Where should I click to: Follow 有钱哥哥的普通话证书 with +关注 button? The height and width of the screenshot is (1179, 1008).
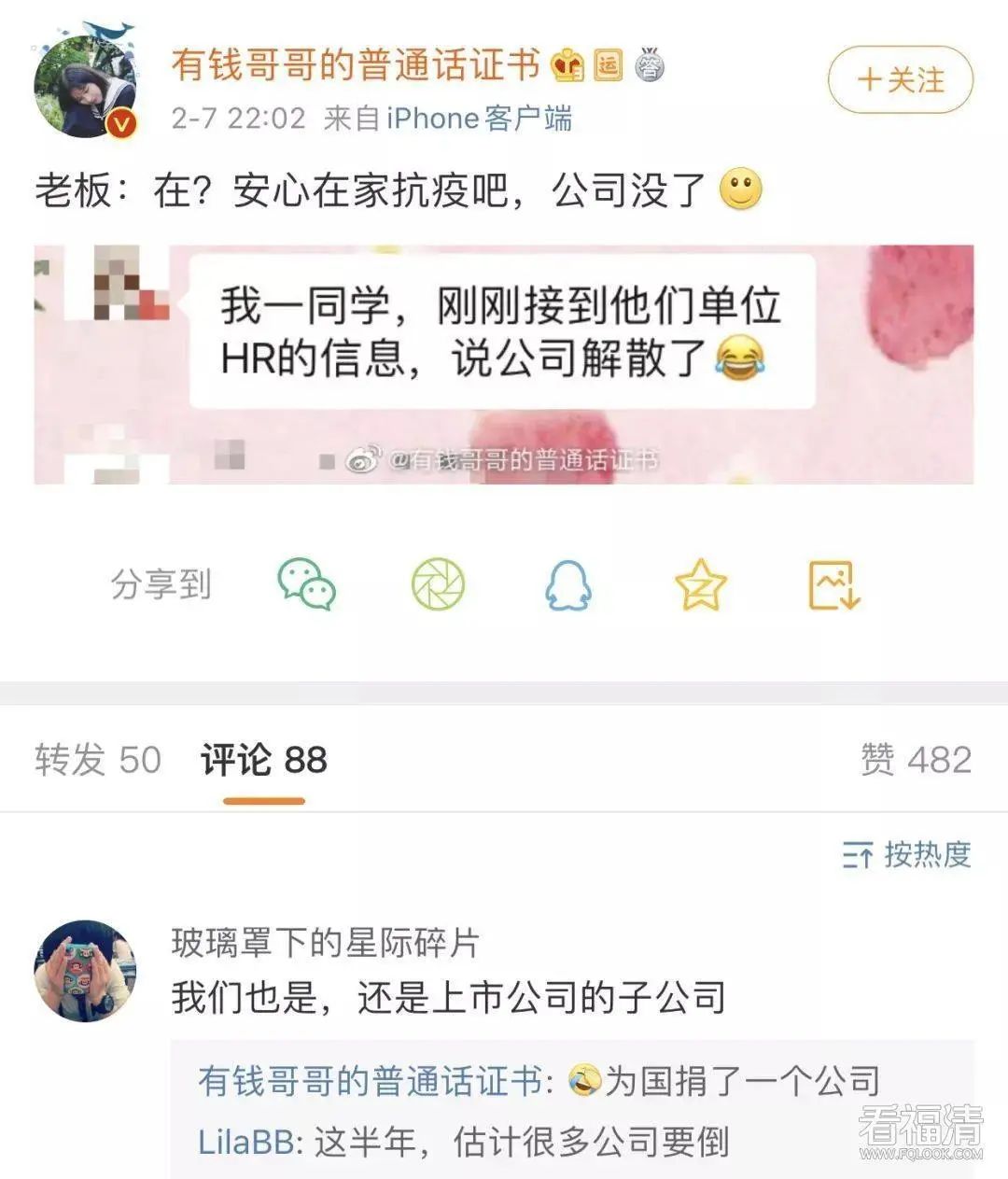pyautogui.click(x=900, y=80)
